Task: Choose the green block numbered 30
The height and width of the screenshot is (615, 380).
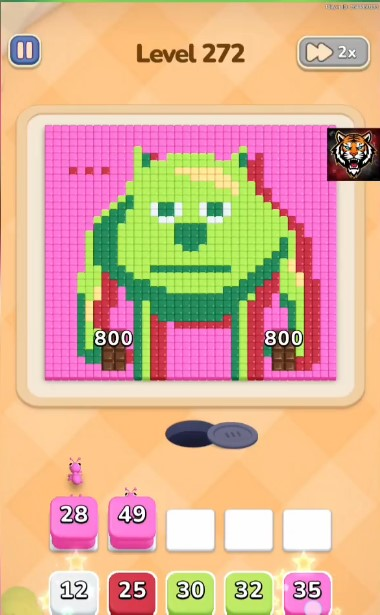Action: point(190,593)
